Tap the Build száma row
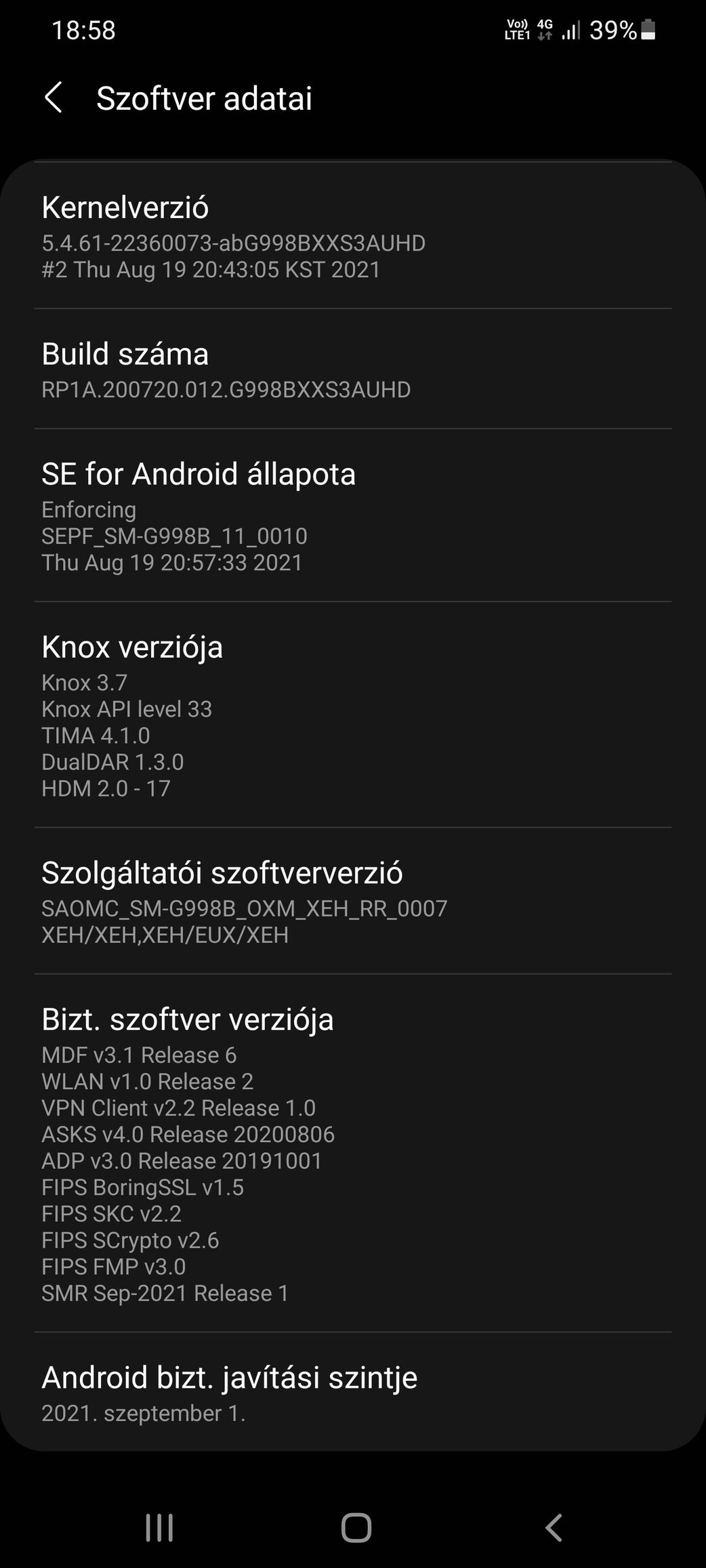706x1568 pixels. [x=353, y=369]
